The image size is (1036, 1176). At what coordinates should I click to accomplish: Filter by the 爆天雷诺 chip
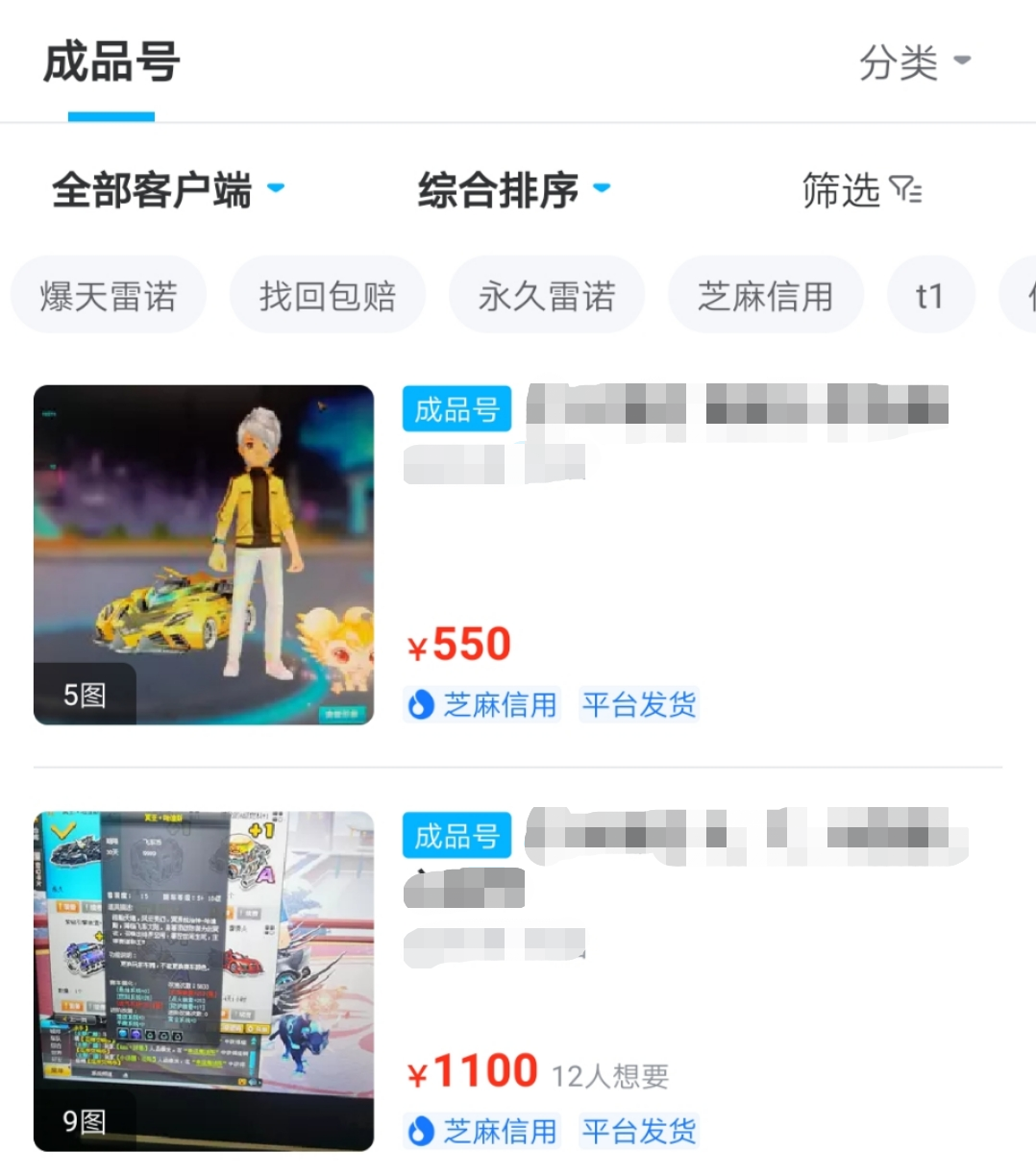pos(109,296)
